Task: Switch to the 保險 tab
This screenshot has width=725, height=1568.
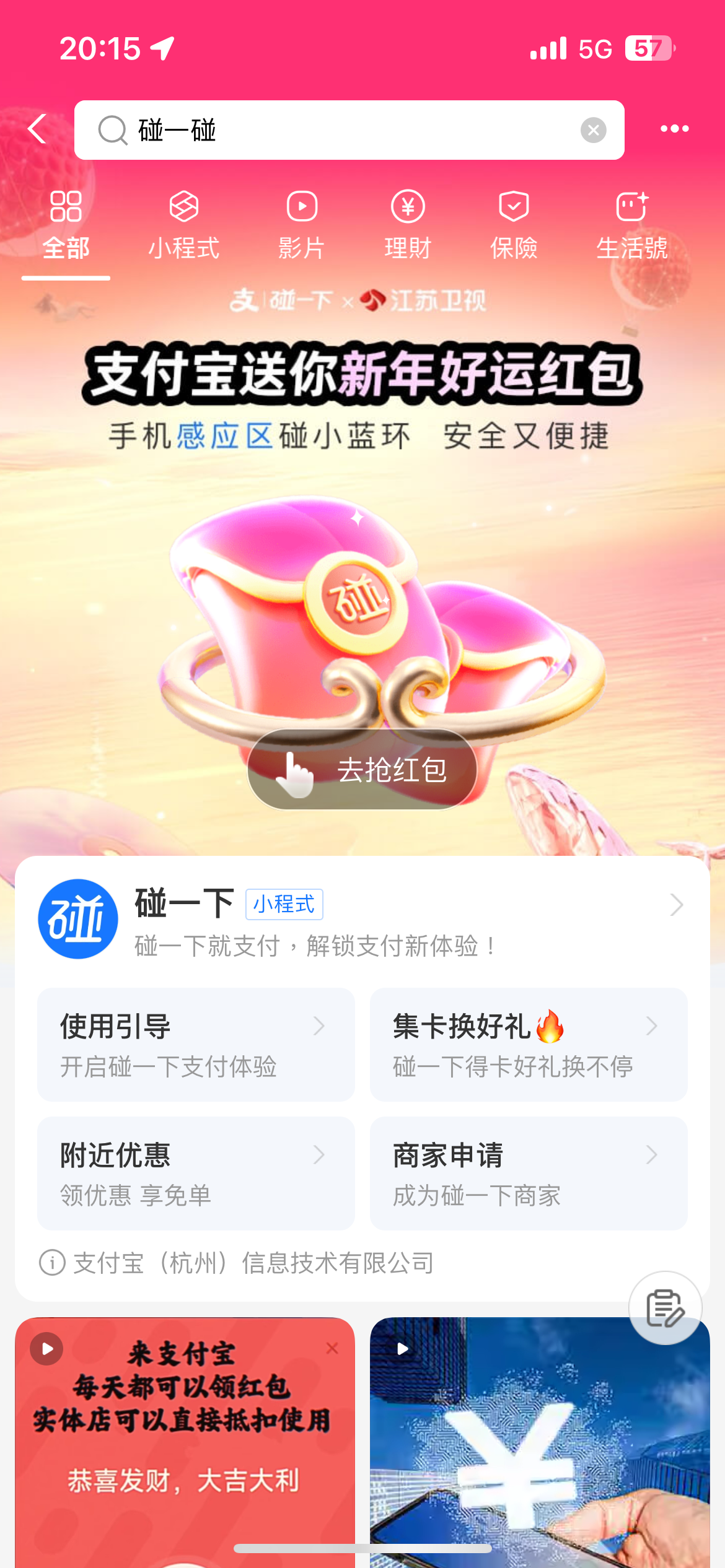Action: click(x=514, y=226)
